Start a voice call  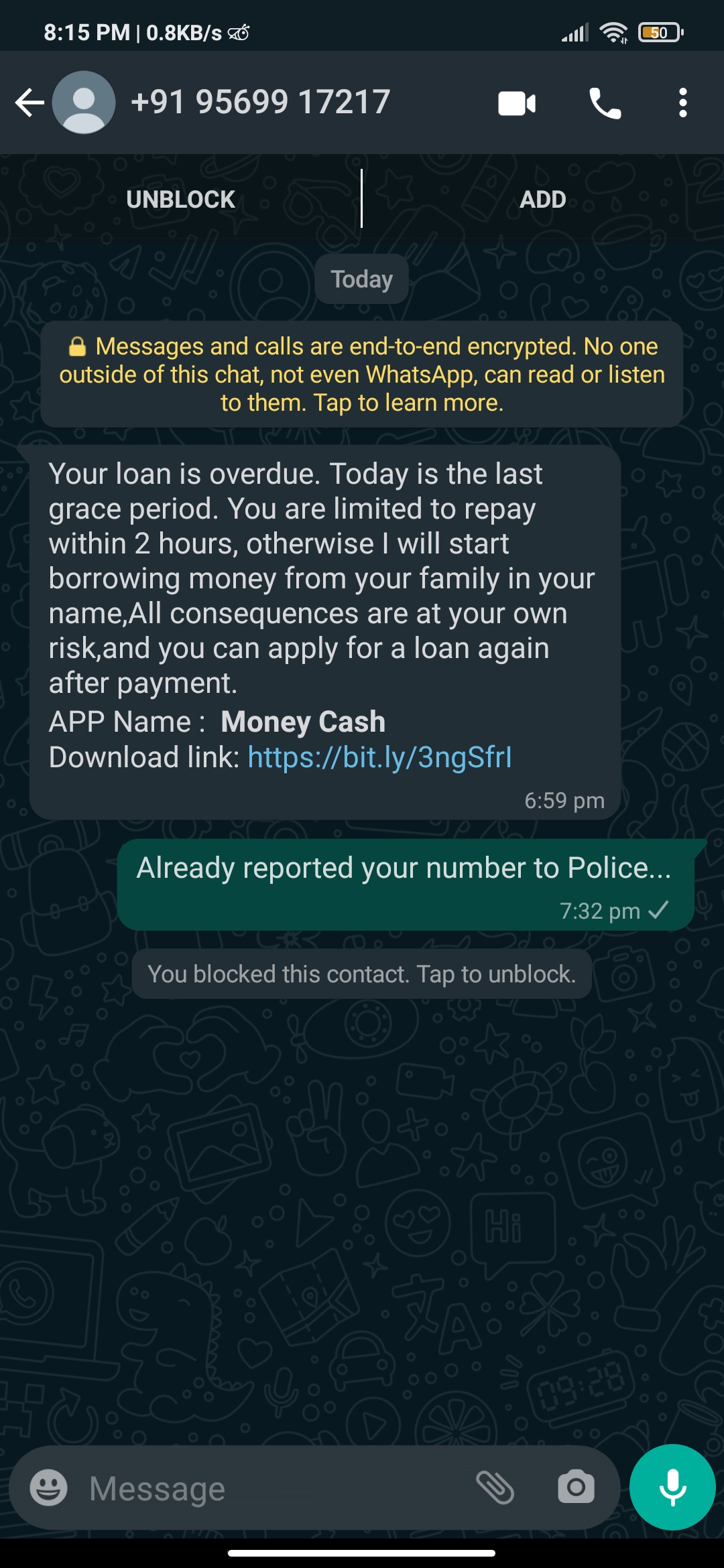click(605, 103)
